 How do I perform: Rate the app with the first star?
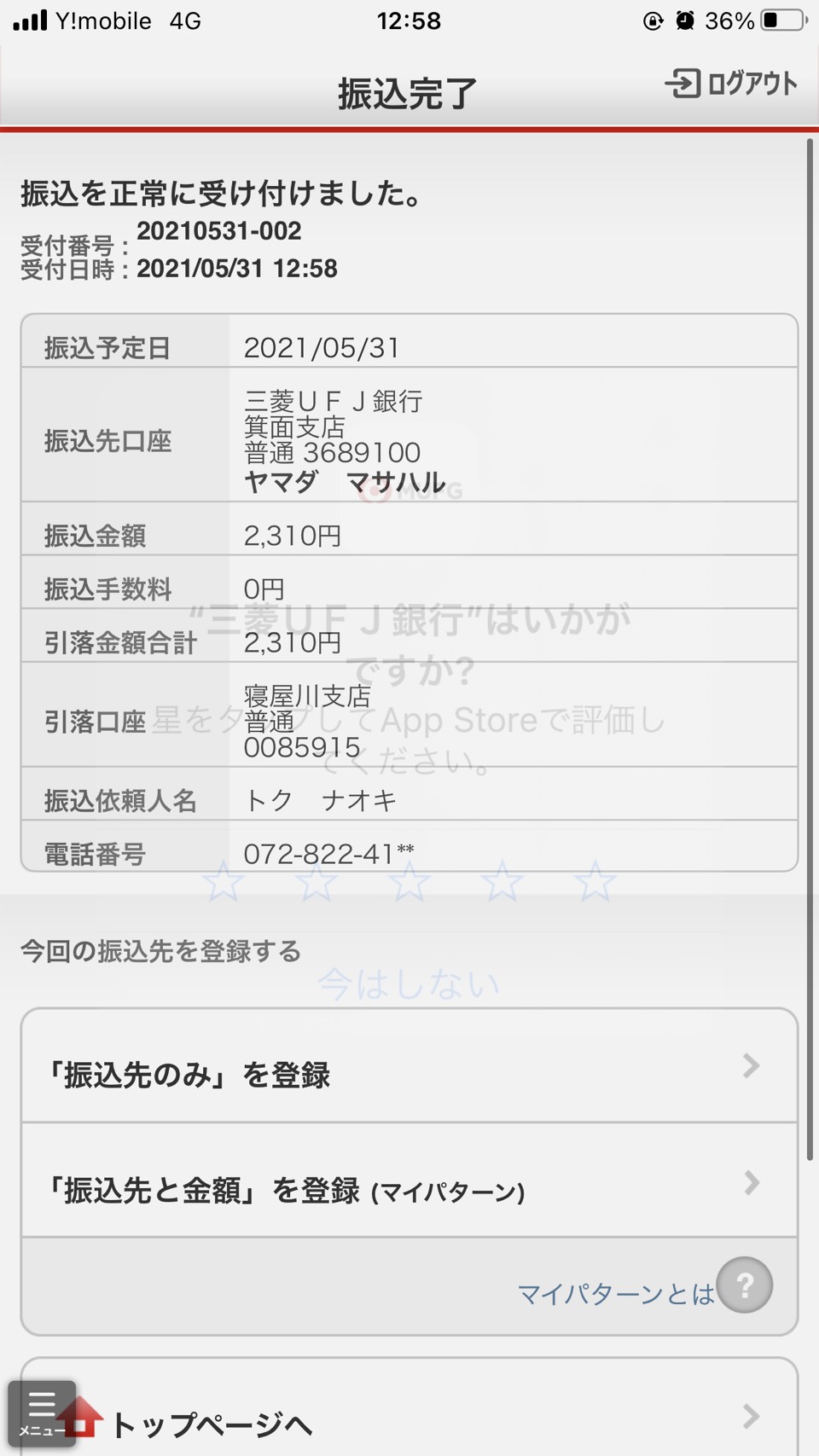click(224, 881)
